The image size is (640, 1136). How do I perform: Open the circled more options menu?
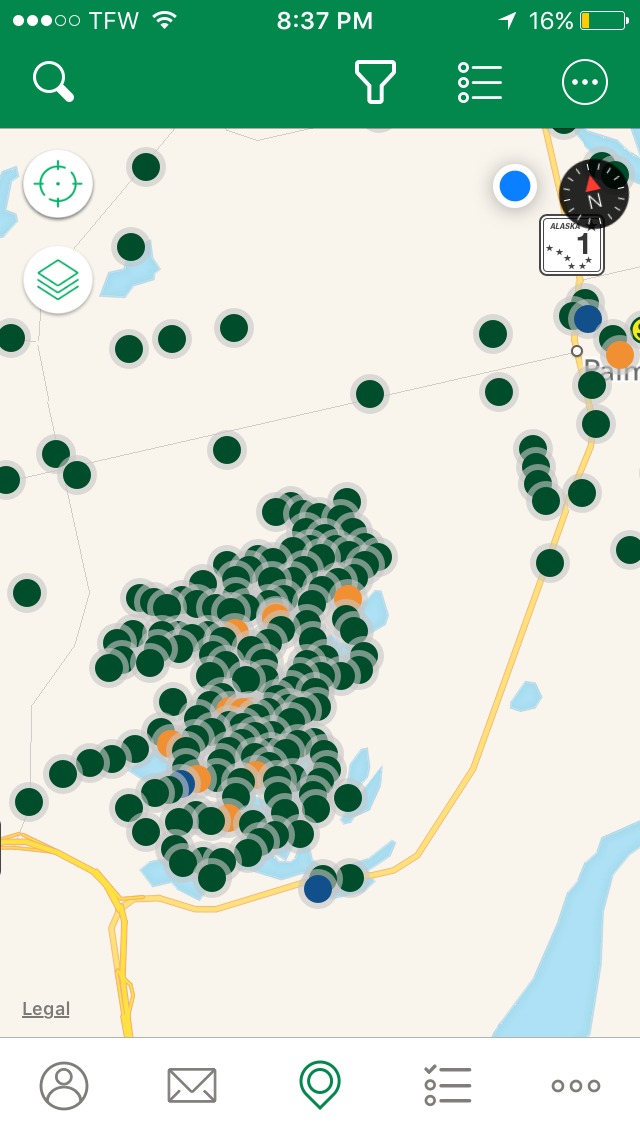point(585,82)
